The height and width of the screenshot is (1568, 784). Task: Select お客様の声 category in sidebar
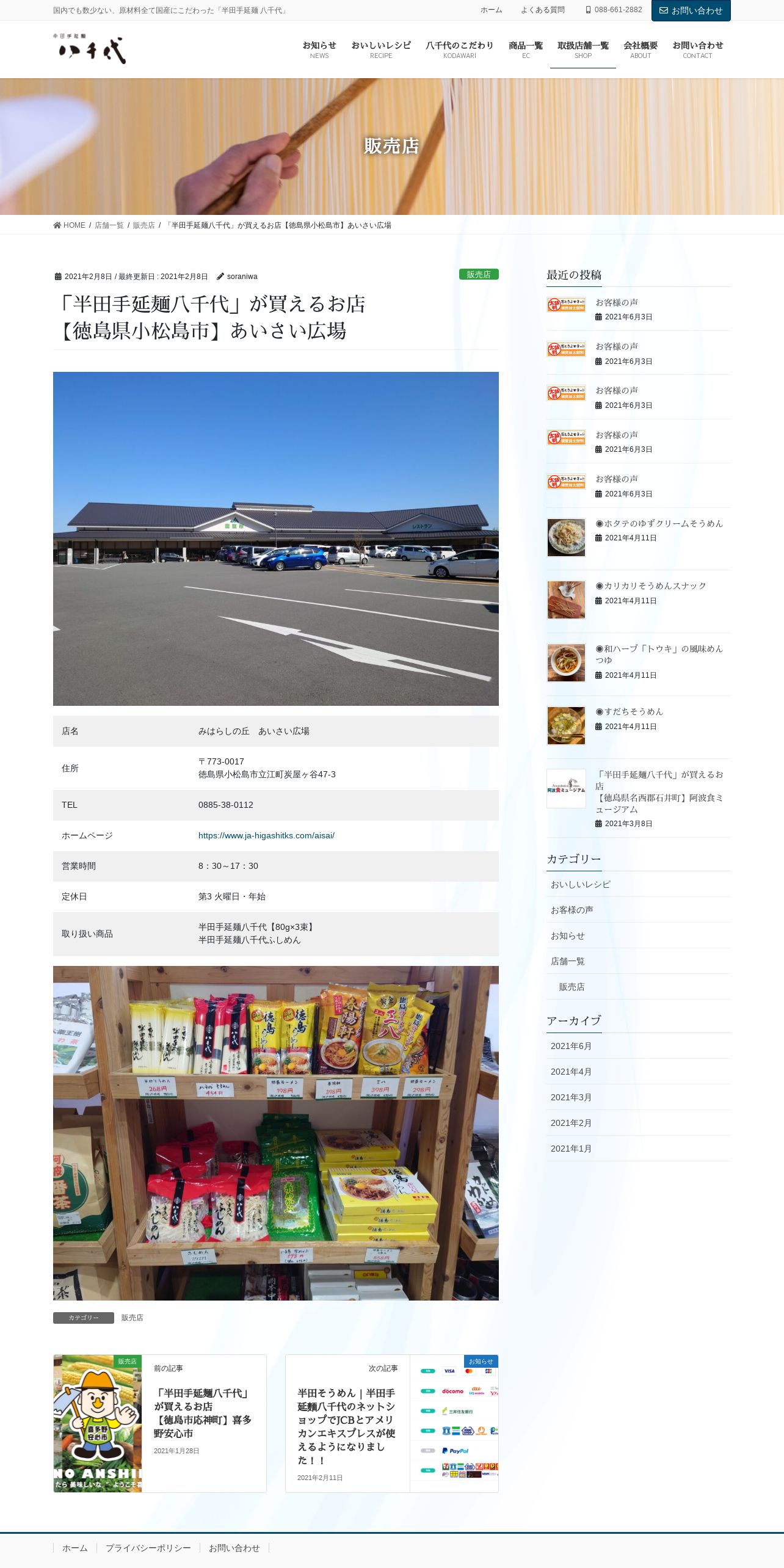pyautogui.click(x=572, y=910)
